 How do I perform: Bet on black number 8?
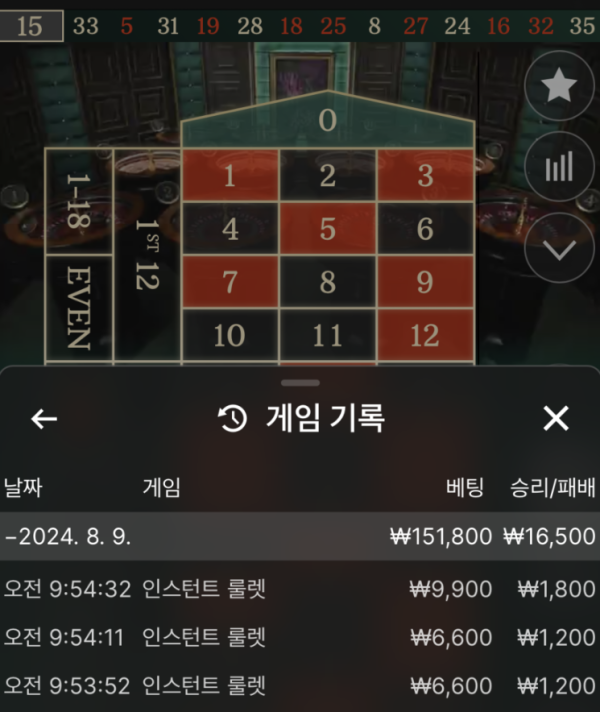(x=327, y=282)
